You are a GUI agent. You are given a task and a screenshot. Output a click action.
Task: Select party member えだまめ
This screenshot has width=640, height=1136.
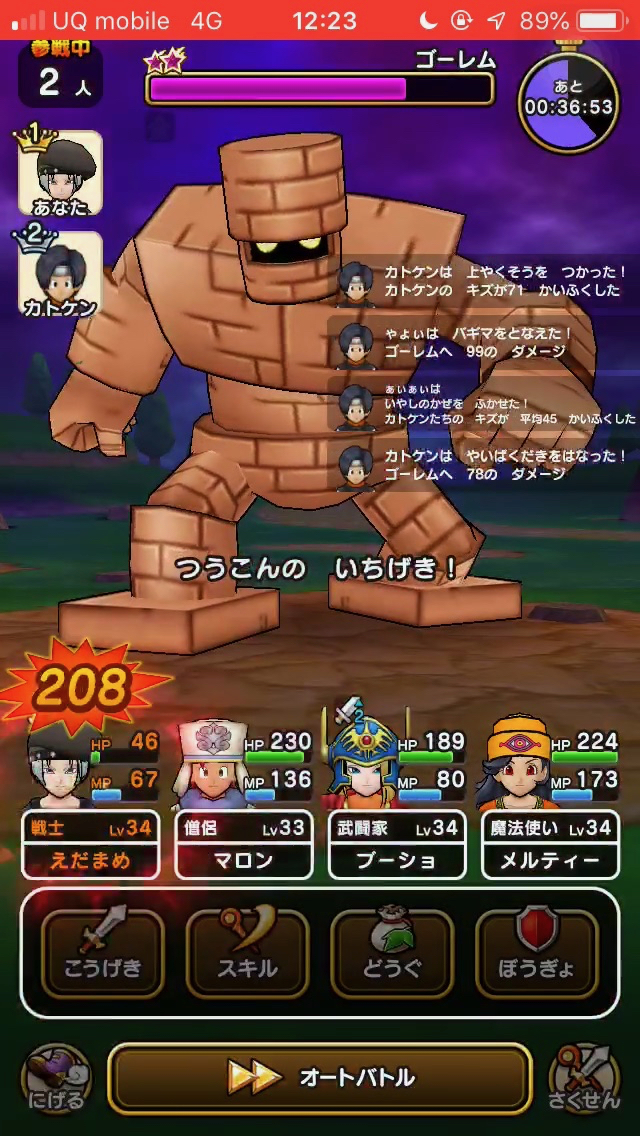tap(90, 800)
